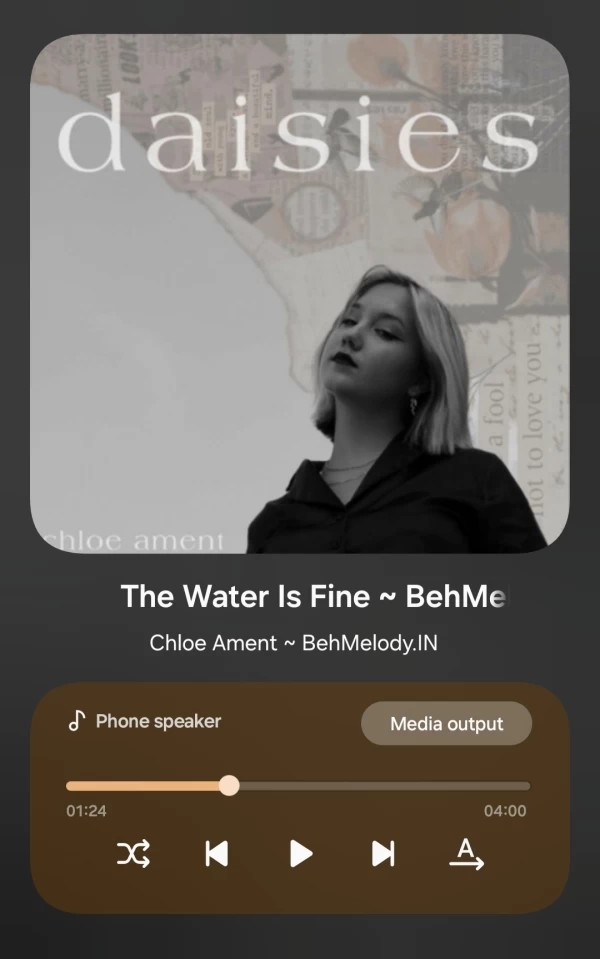Skip to the next track
The height and width of the screenshot is (959, 600).
coord(383,853)
